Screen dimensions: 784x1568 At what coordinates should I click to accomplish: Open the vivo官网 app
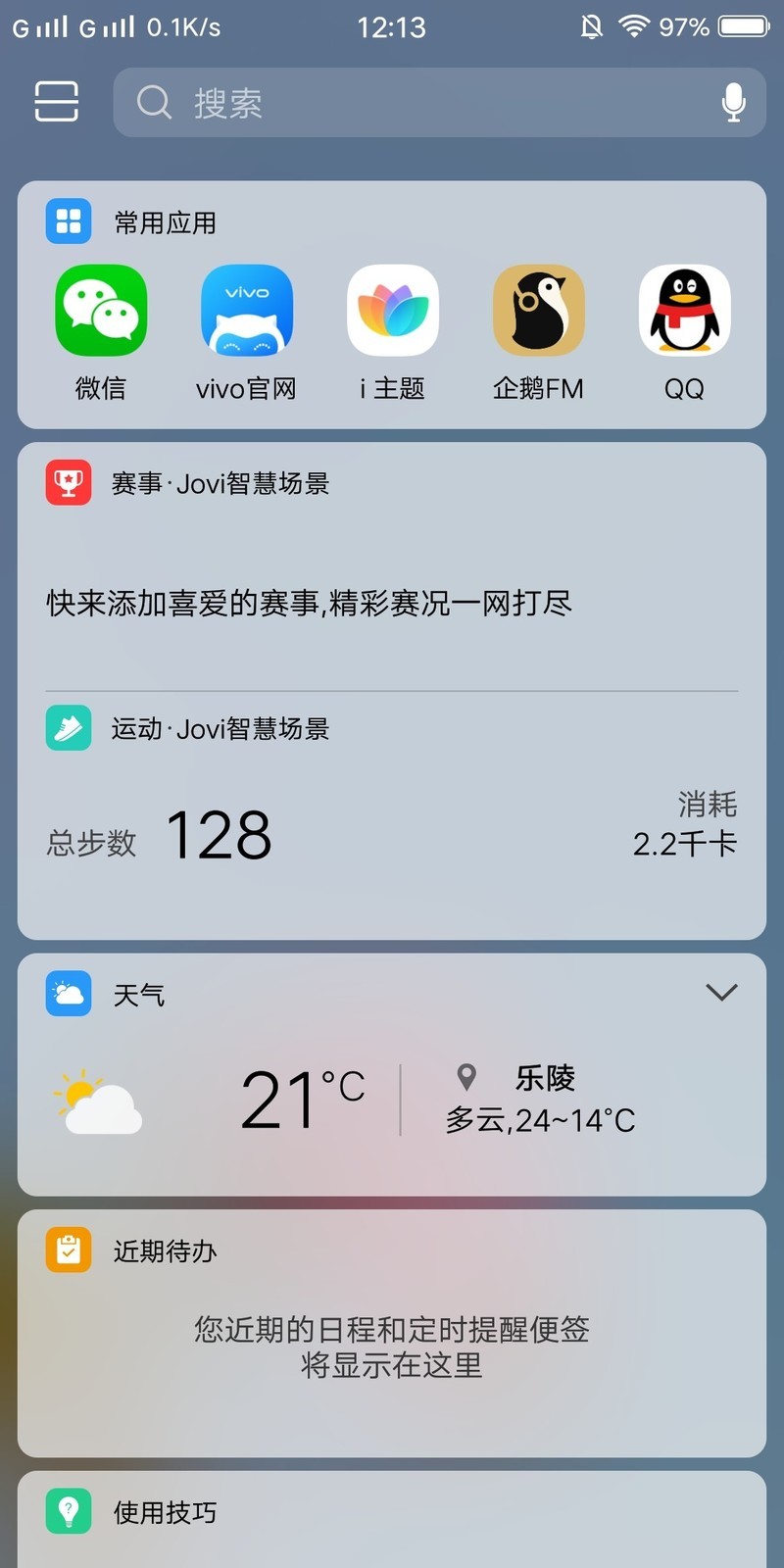click(x=247, y=333)
